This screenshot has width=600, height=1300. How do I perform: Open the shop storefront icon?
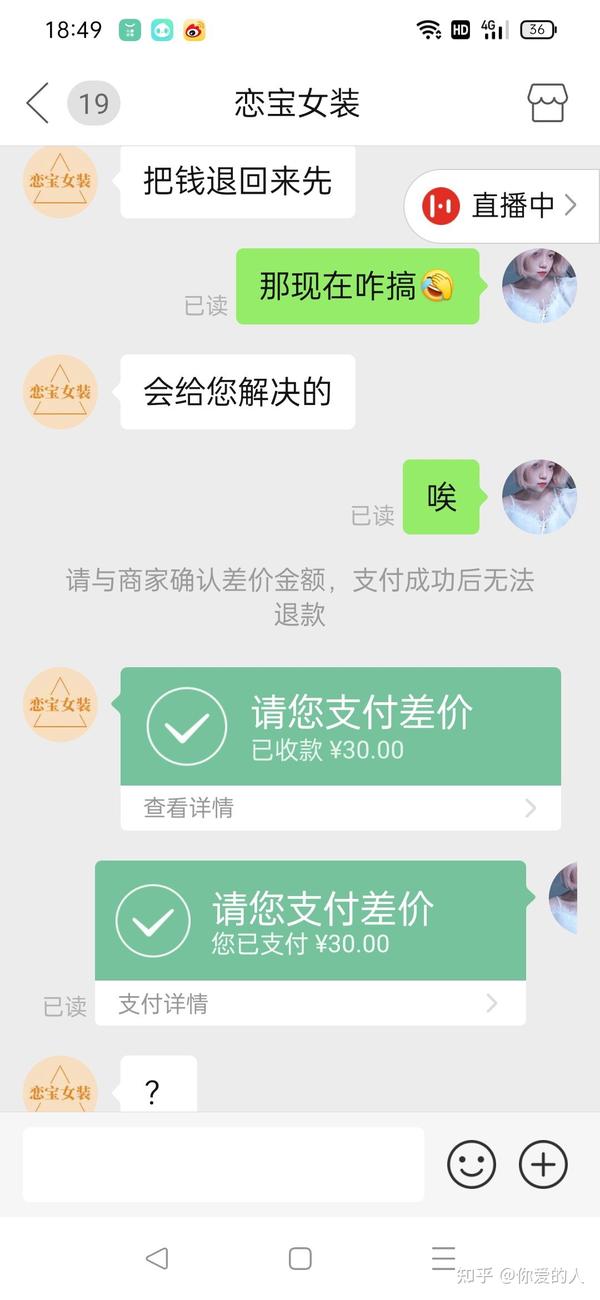point(547,103)
